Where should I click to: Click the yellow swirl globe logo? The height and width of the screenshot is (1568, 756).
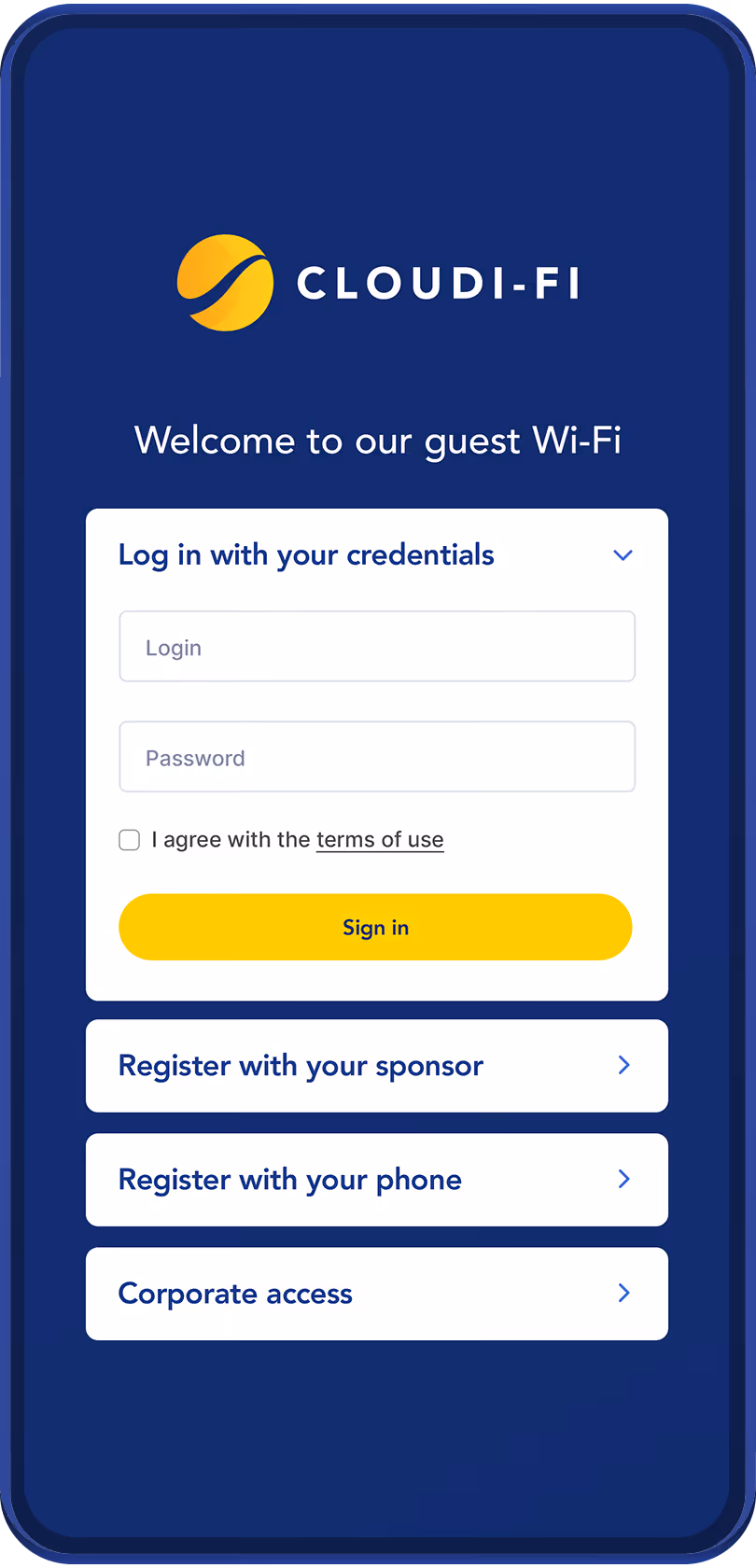[224, 282]
